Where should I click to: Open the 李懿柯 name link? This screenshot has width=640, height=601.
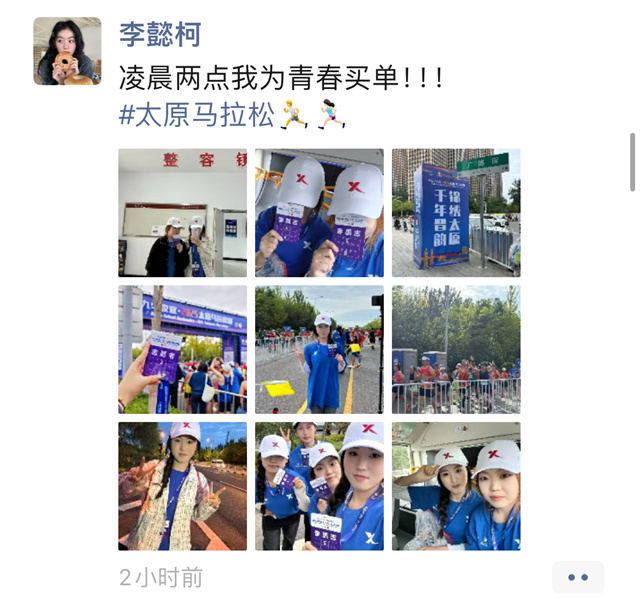160,35
